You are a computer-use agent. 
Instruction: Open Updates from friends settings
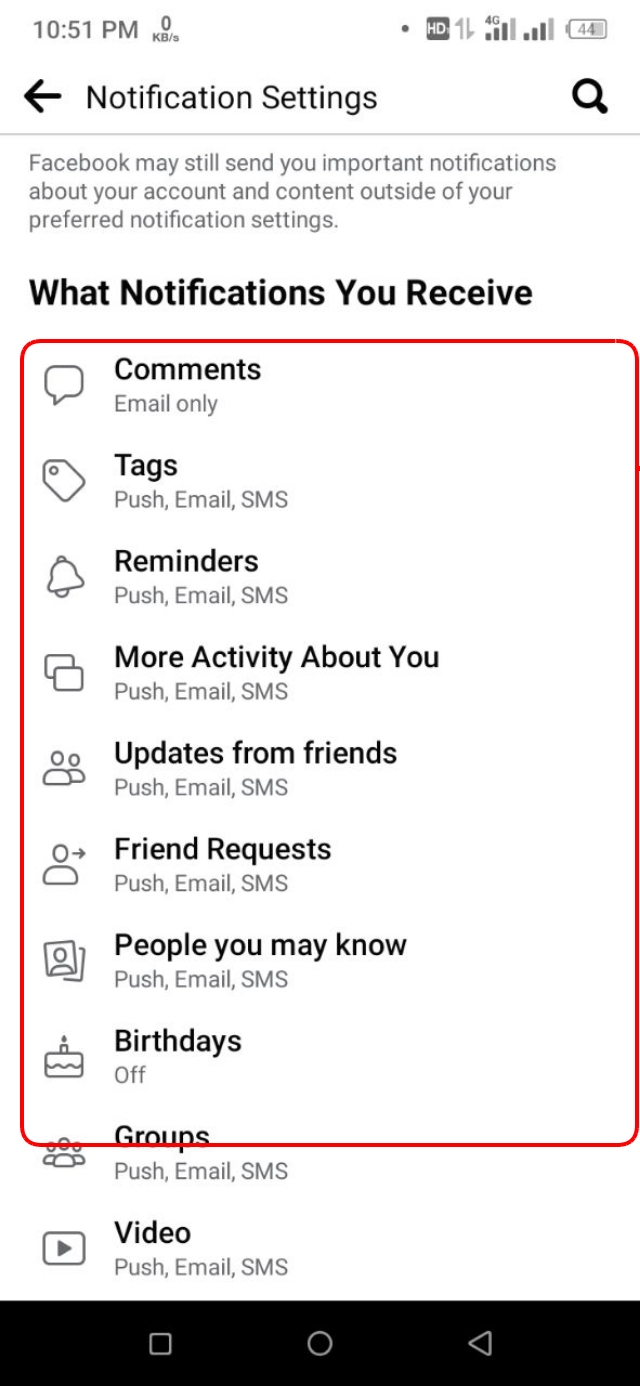[320, 769]
